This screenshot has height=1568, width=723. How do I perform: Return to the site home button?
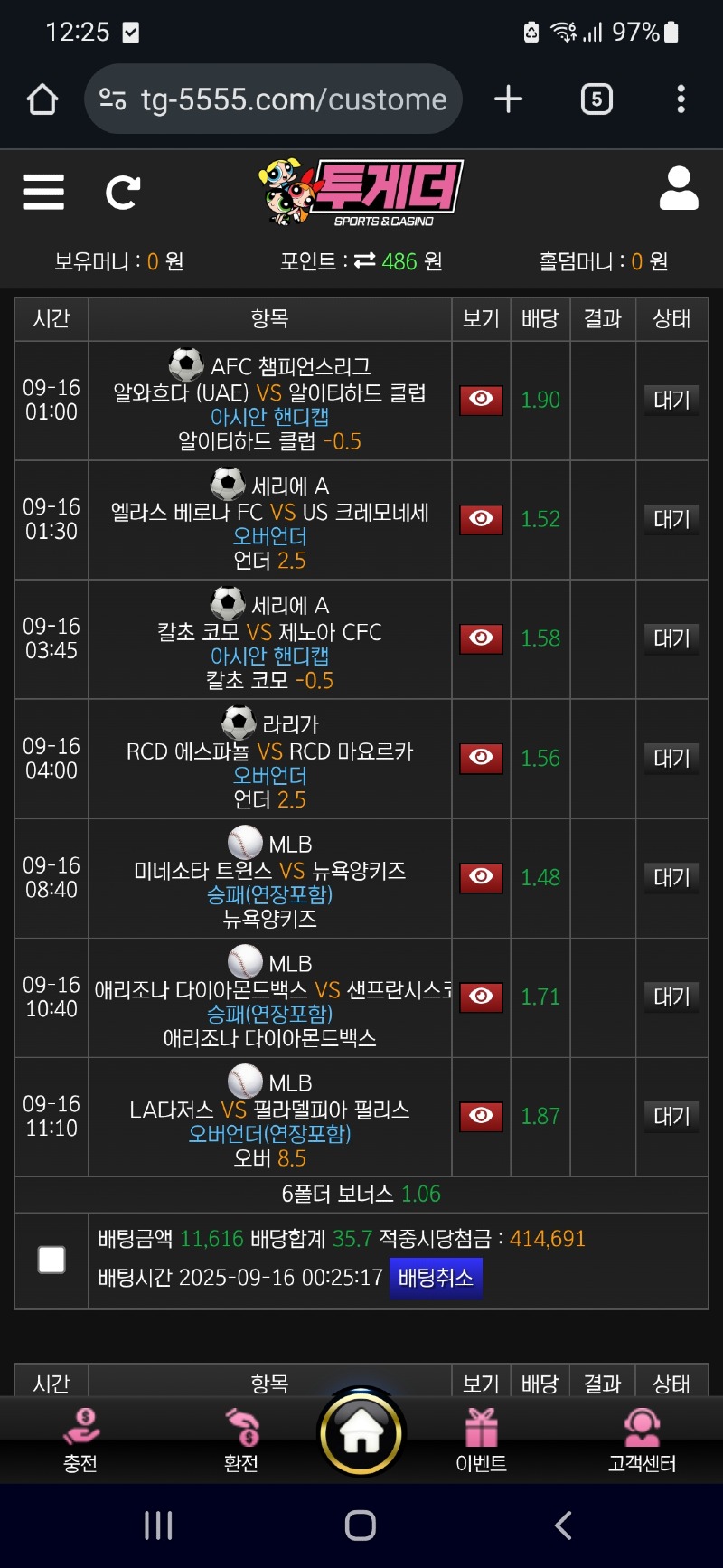[x=361, y=1433]
